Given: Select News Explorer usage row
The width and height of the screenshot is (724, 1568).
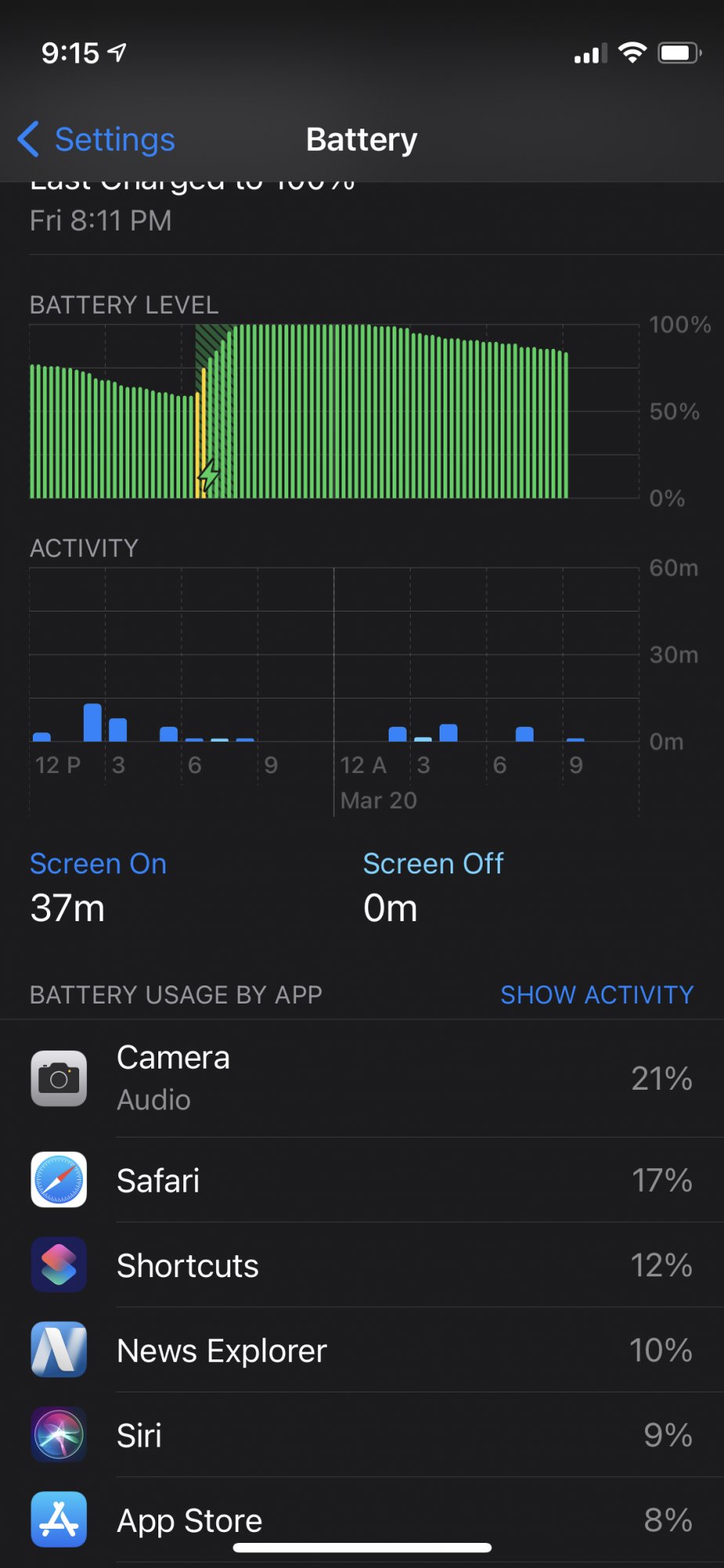Looking at the screenshot, I should (x=361, y=1350).
